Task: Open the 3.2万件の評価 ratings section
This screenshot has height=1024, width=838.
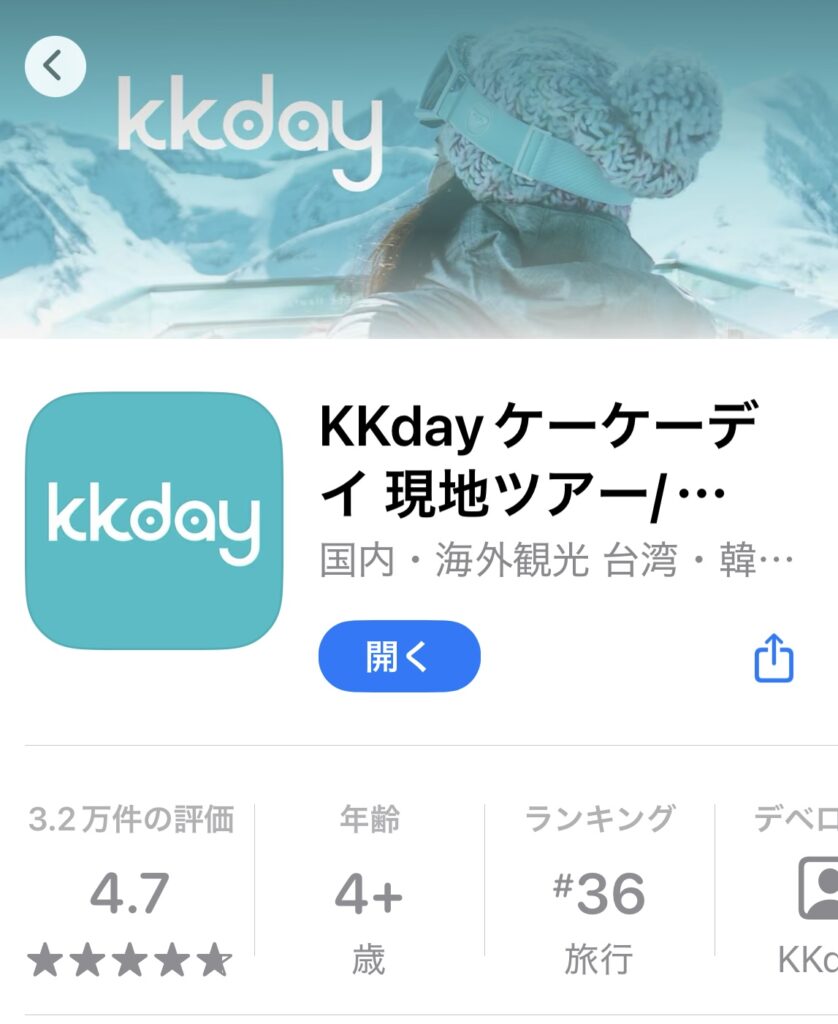Action: click(130, 892)
